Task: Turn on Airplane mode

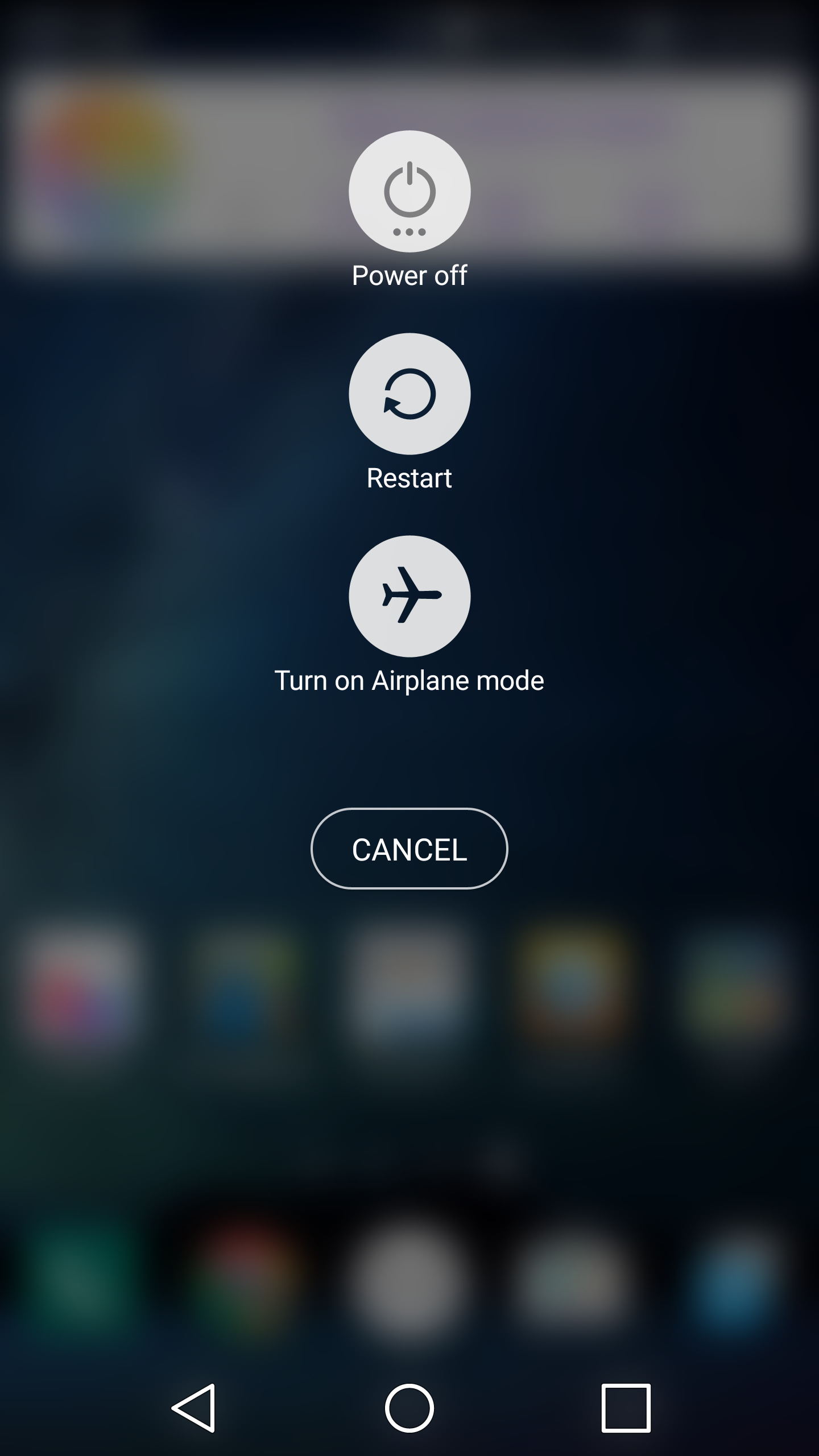Action: click(x=409, y=596)
